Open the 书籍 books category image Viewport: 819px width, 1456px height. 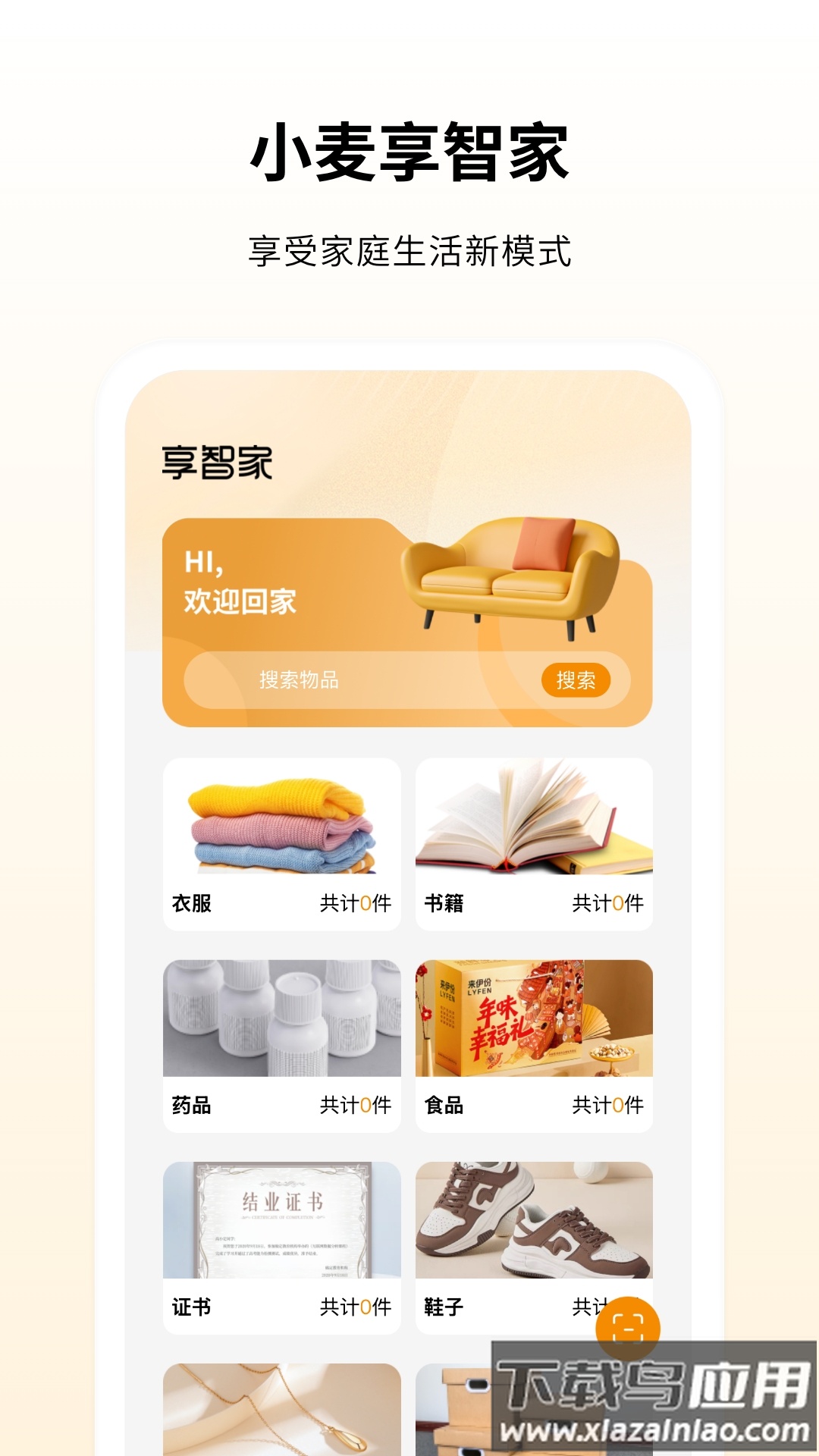pyautogui.click(x=535, y=819)
